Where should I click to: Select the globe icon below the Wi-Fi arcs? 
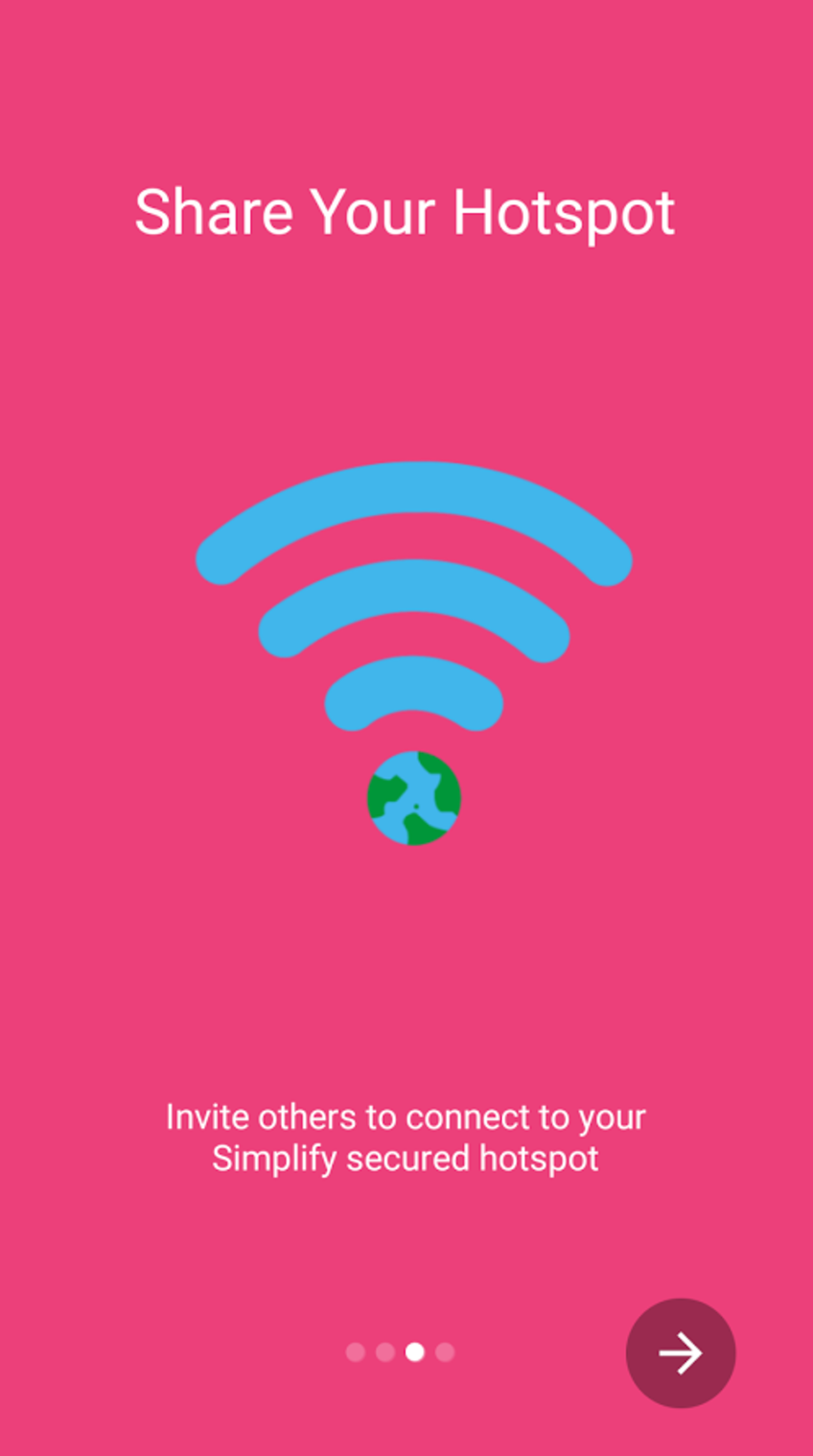click(414, 798)
